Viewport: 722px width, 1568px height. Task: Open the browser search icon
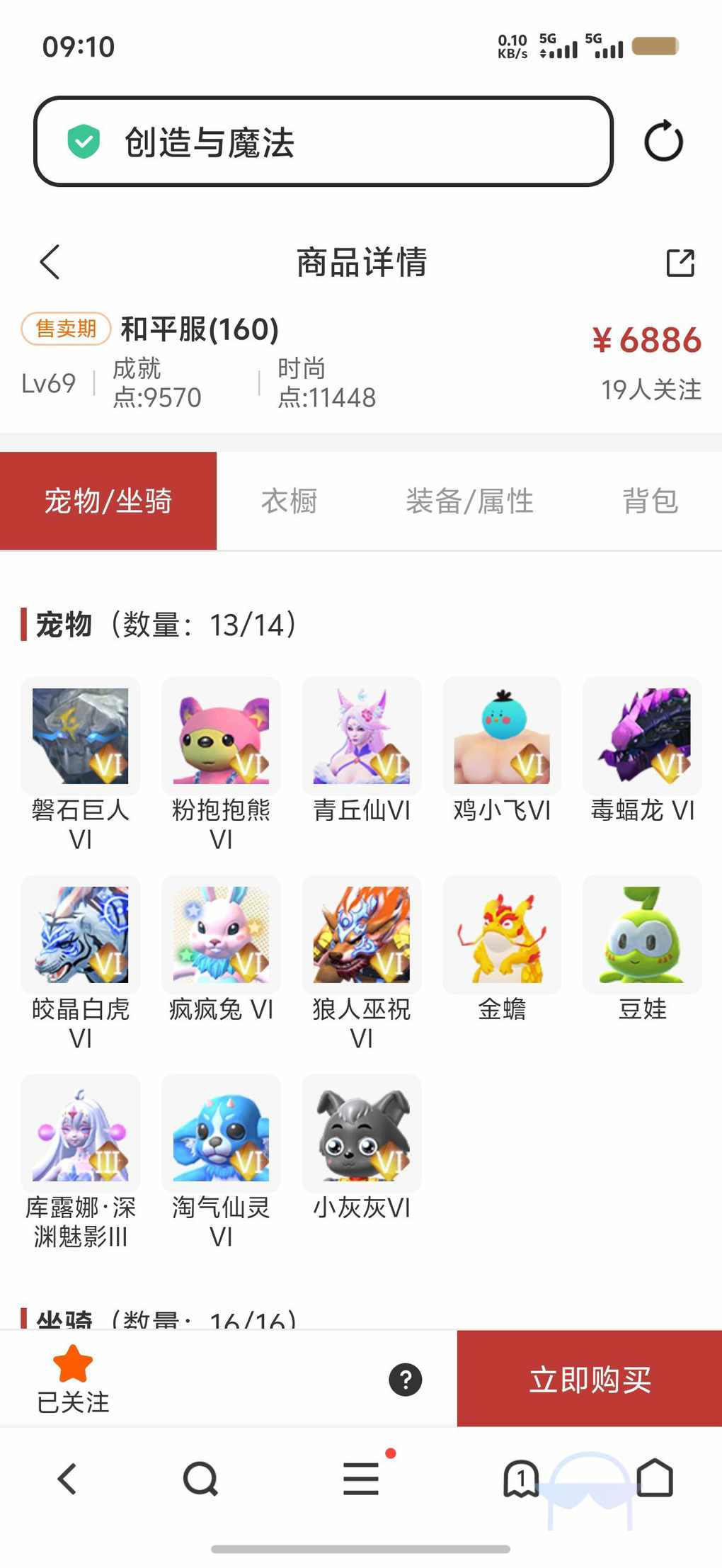pyautogui.click(x=200, y=1479)
